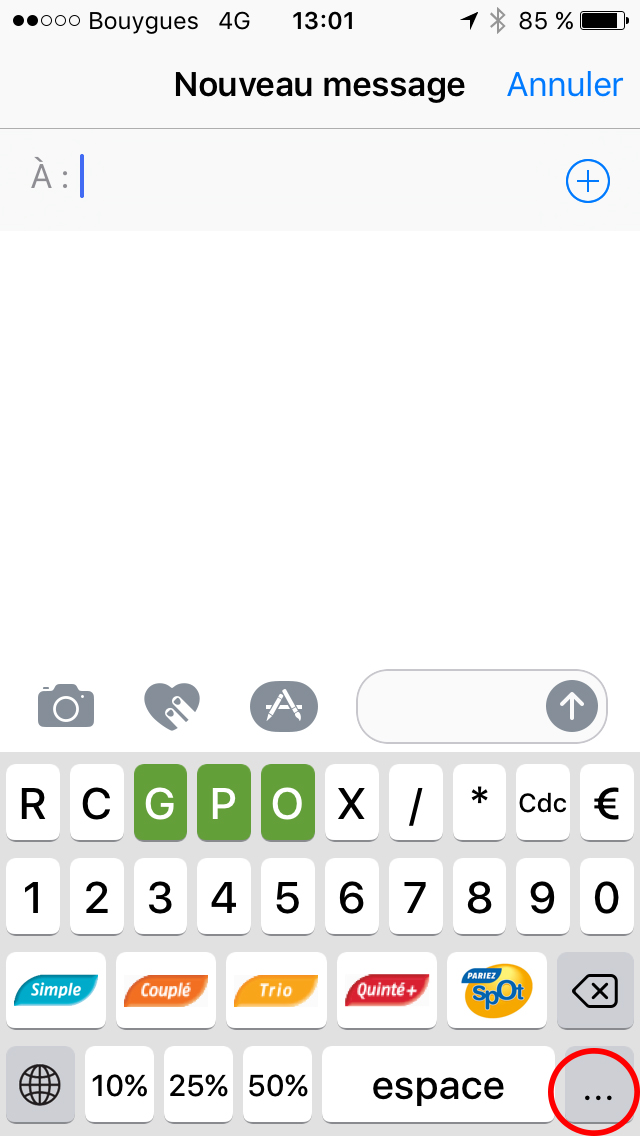Image resolution: width=640 pixels, height=1136 pixels.
Task: Tap the green G key
Action: (x=160, y=803)
